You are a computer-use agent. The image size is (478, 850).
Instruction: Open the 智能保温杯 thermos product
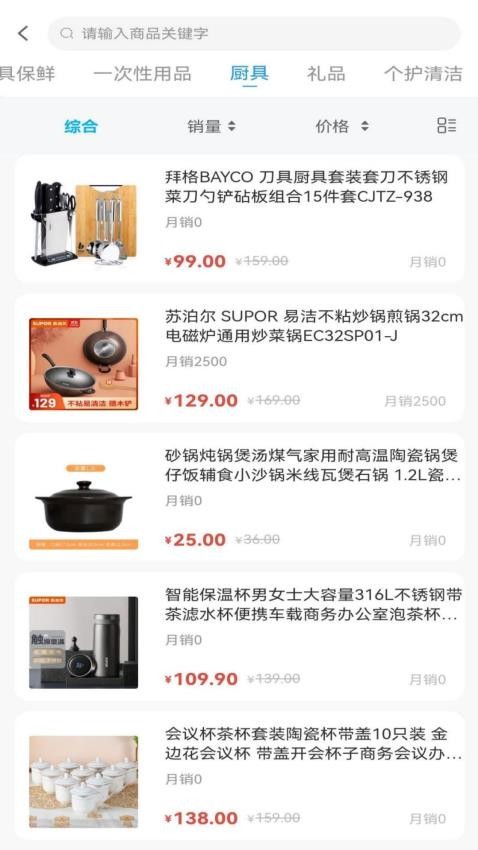(x=239, y=636)
